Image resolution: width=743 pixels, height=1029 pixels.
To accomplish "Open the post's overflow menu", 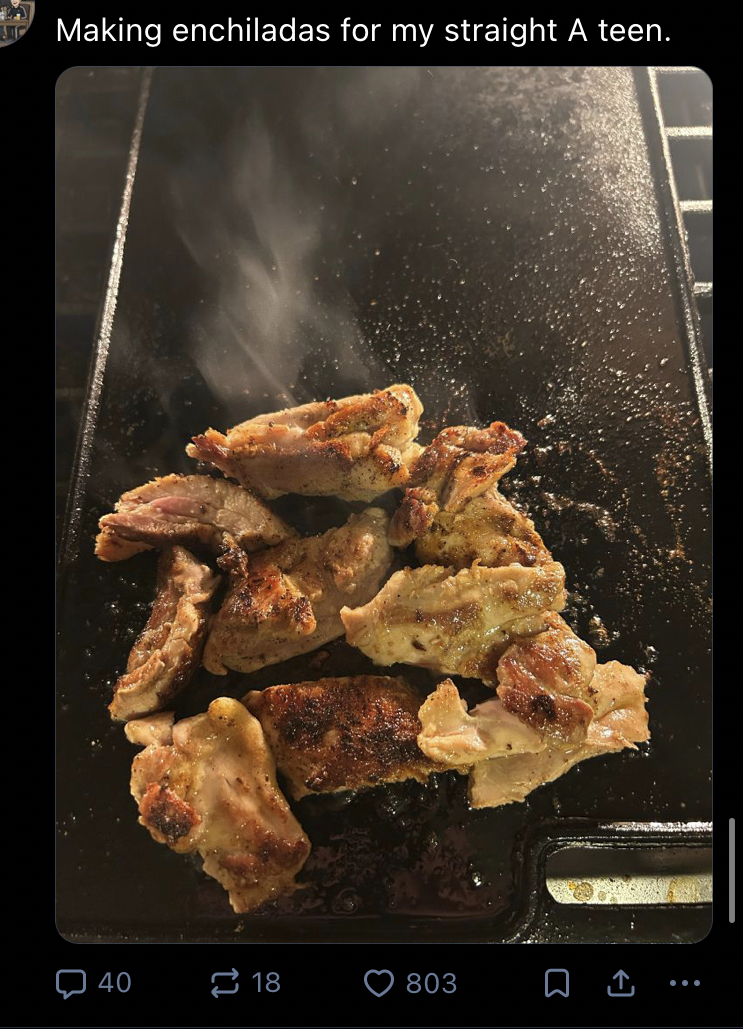I will coord(685,984).
